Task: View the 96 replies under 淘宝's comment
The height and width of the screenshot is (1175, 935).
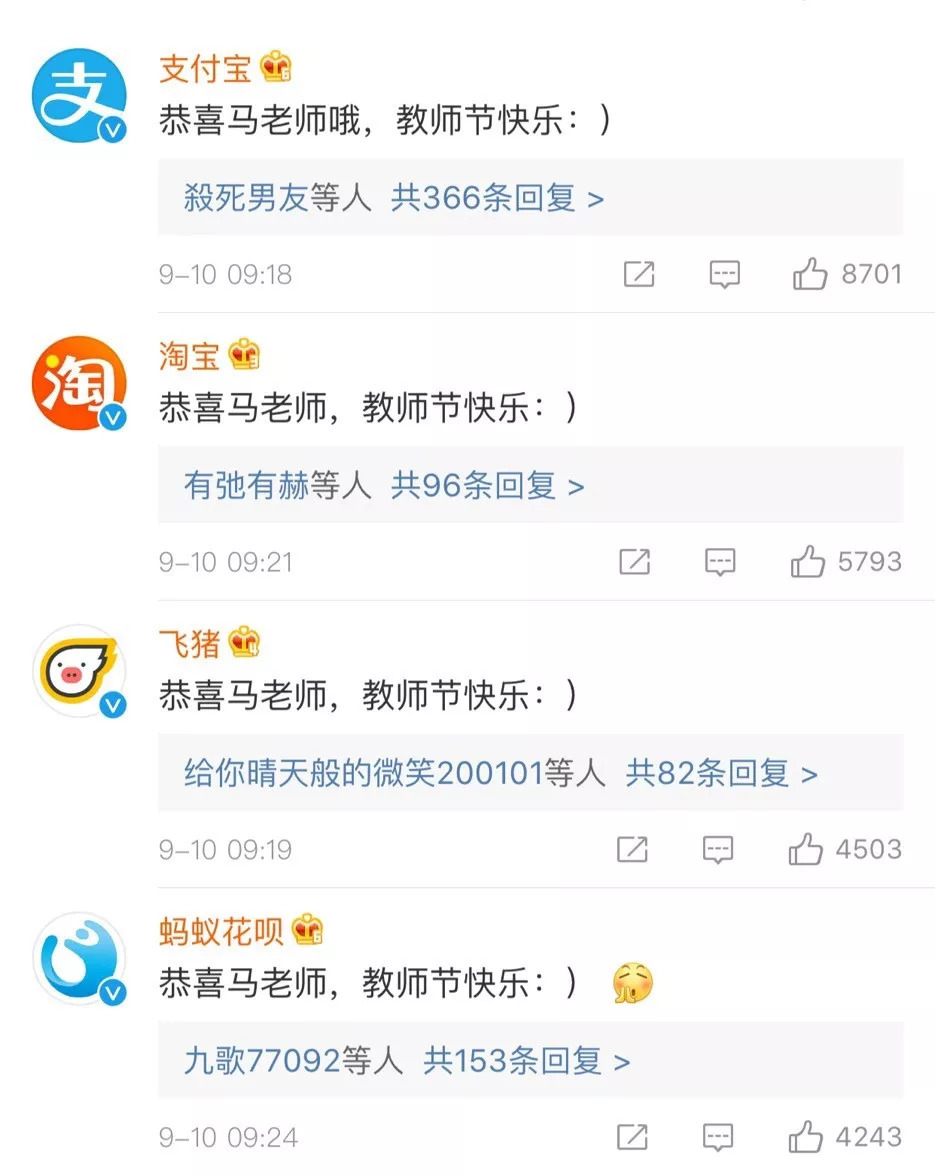Action: (487, 486)
